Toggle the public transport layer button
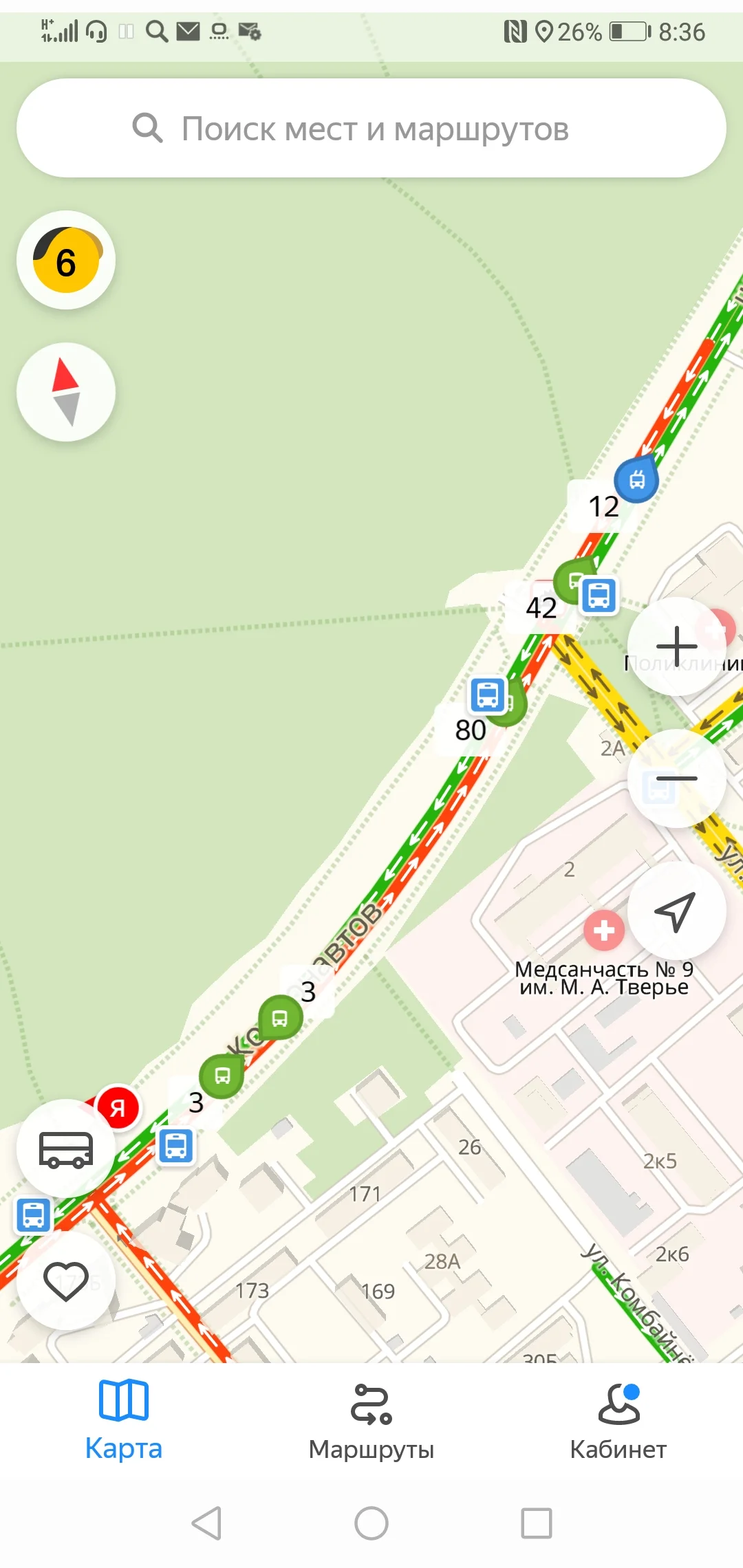743x1568 pixels. point(66,1148)
